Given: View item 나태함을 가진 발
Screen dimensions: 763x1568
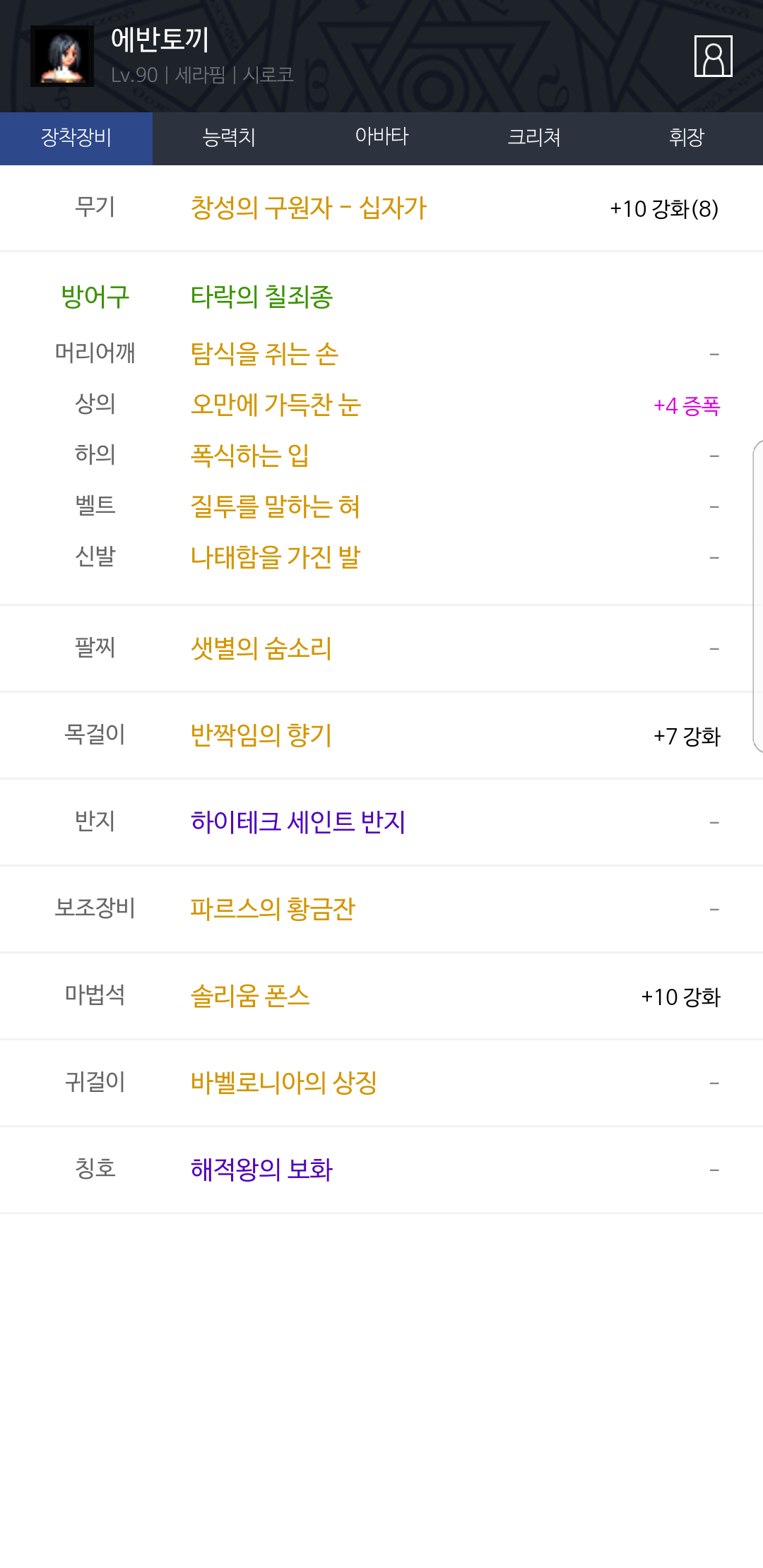Looking at the screenshot, I should coord(275,557).
